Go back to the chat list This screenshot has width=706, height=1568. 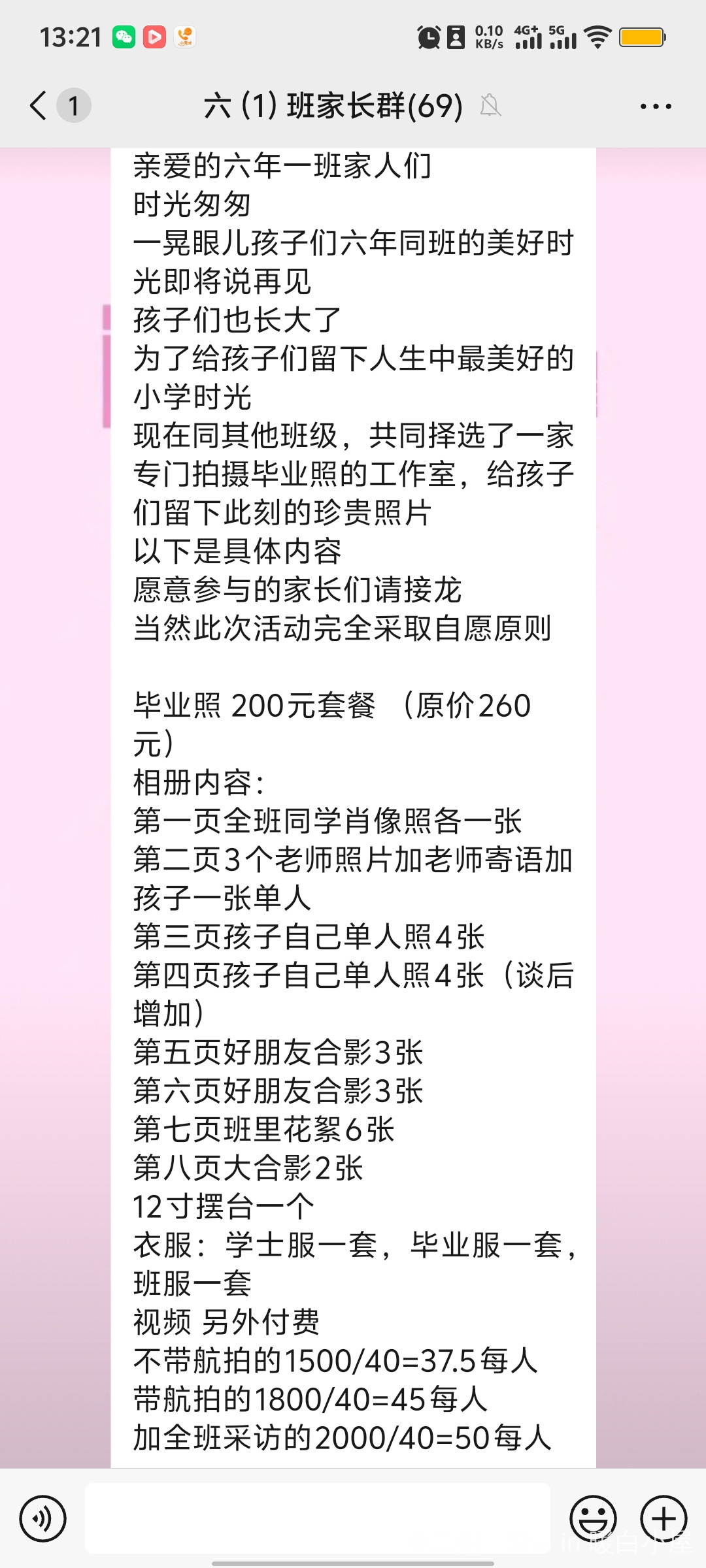pos(39,106)
